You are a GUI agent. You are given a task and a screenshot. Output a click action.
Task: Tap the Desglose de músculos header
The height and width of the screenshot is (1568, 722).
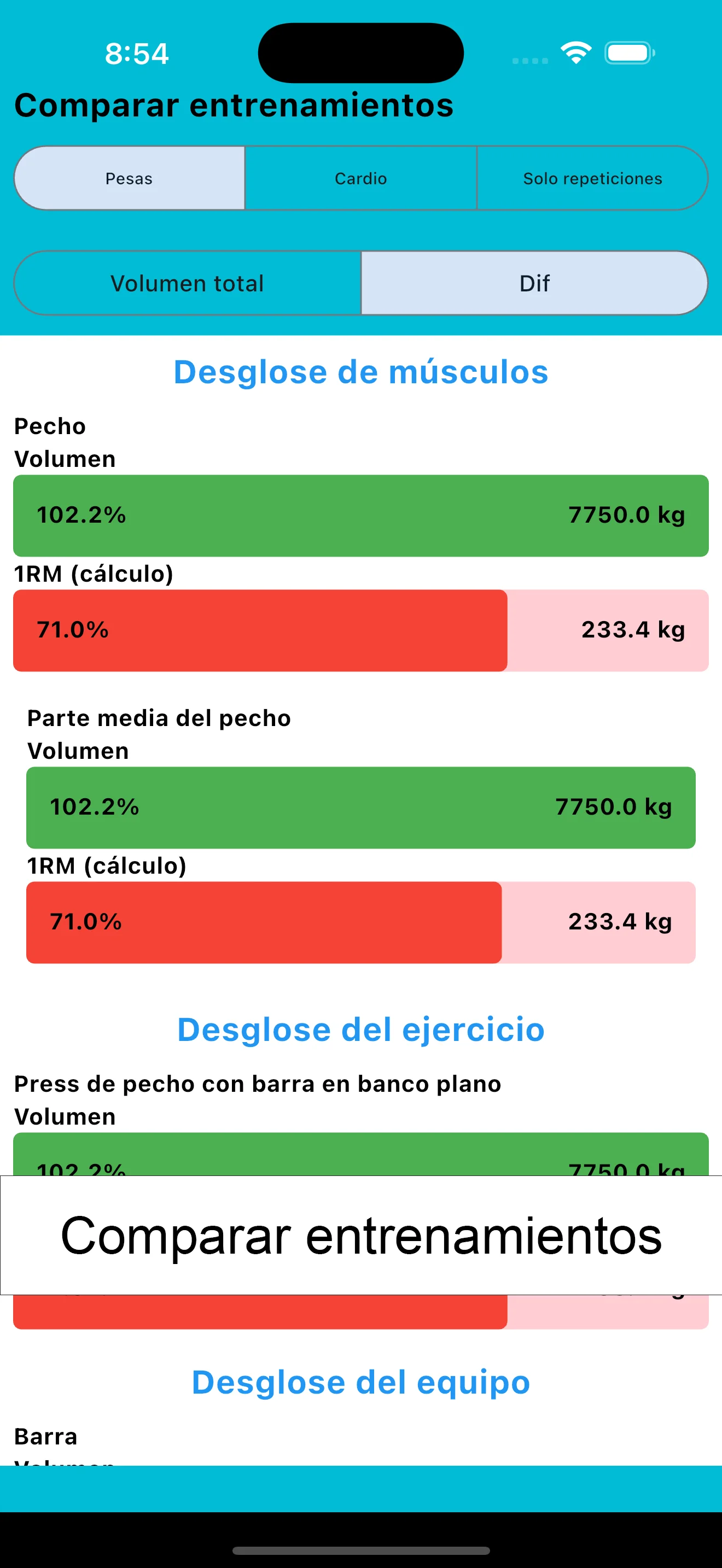pos(360,372)
